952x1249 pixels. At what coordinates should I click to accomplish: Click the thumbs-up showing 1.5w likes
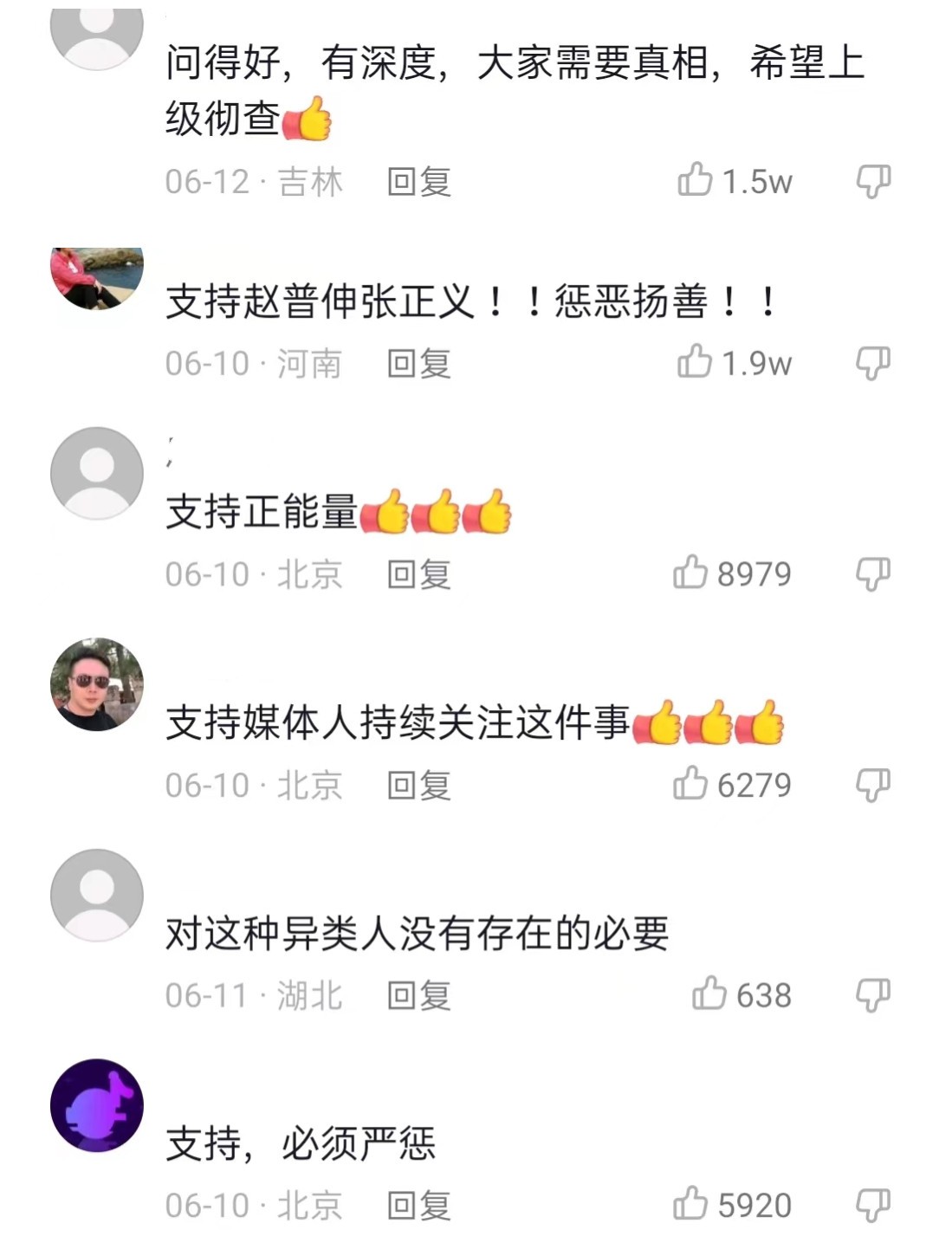[696, 182]
